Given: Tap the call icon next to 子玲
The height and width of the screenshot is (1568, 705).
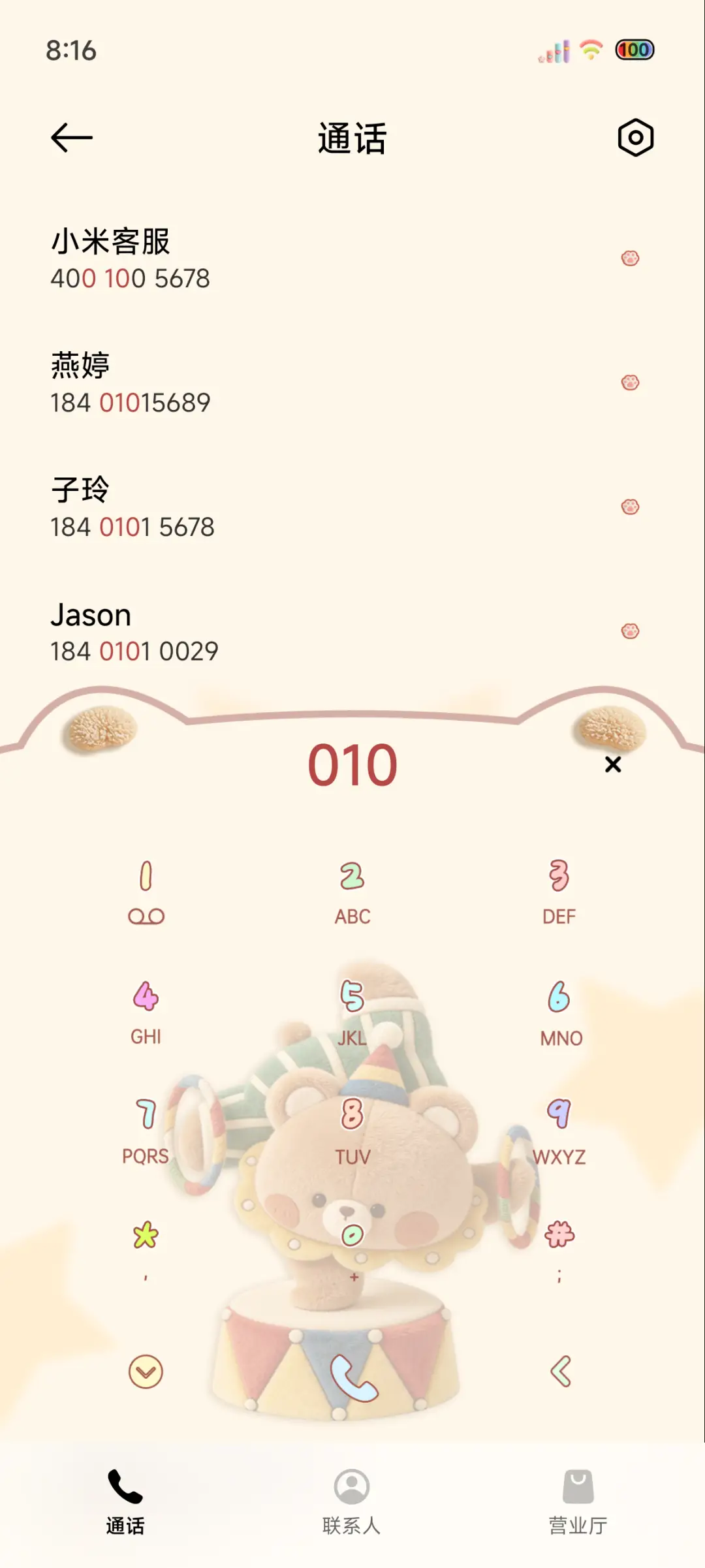Looking at the screenshot, I should [x=629, y=506].
